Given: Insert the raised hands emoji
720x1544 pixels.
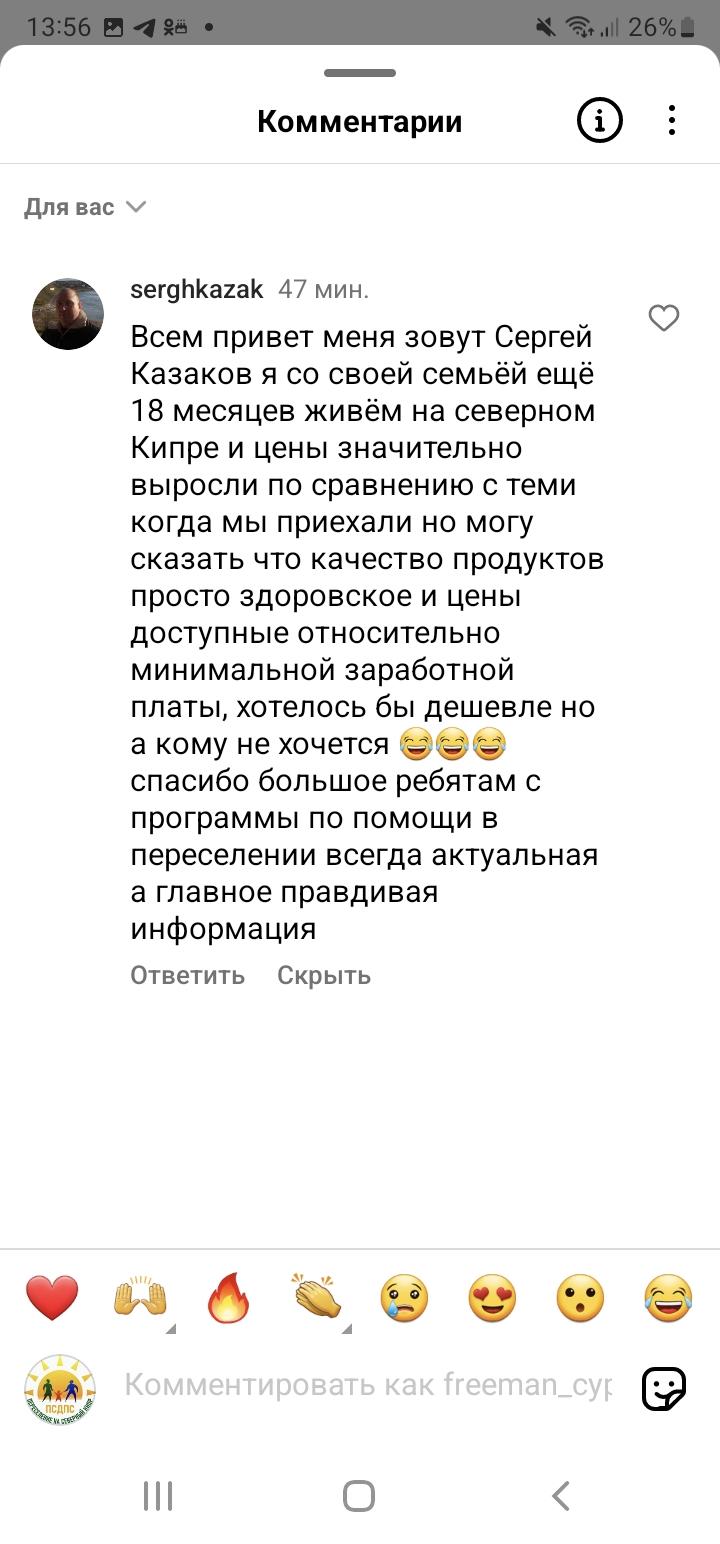Looking at the screenshot, I should (140, 1299).
